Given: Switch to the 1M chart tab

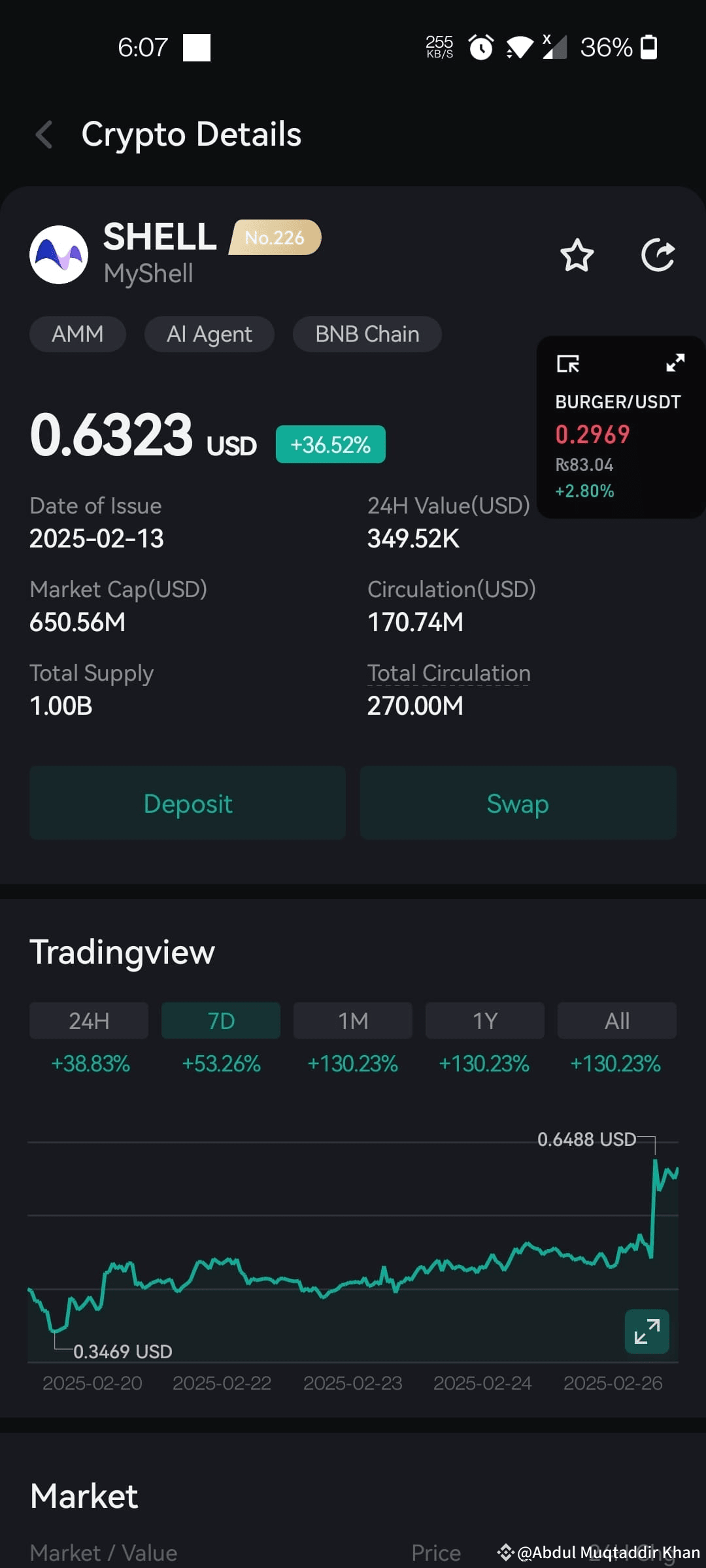Looking at the screenshot, I should pyautogui.click(x=352, y=1020).
